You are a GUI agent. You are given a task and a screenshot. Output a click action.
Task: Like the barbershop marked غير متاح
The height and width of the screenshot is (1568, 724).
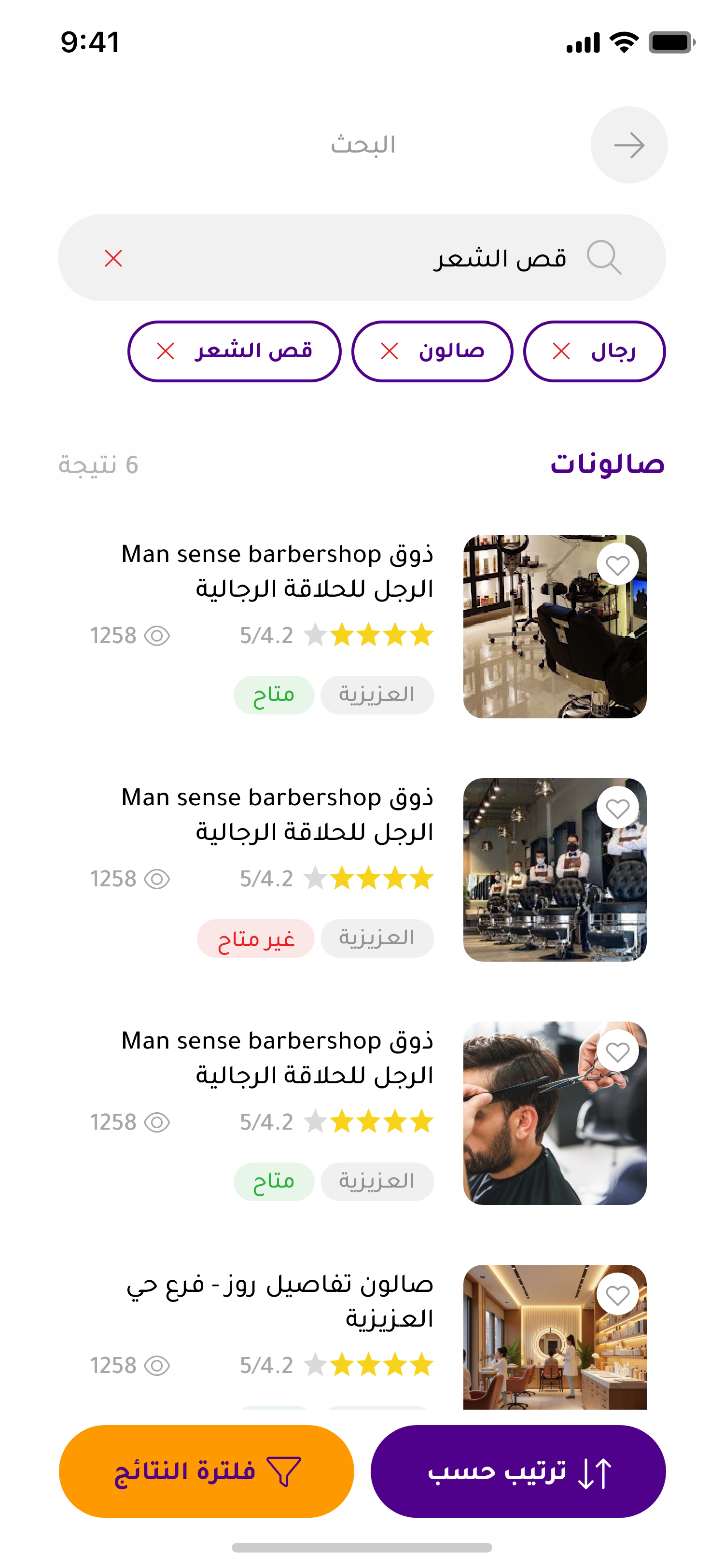[617, 808]
